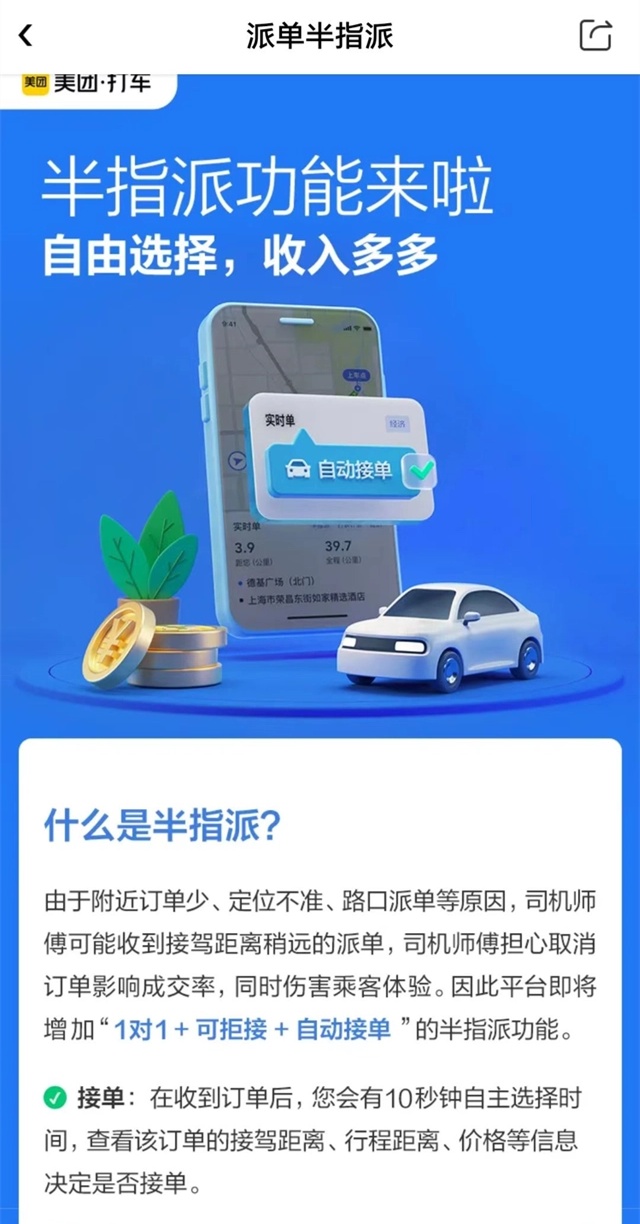
Task: Share this 派单半指派 page
Action: (595, 36)
